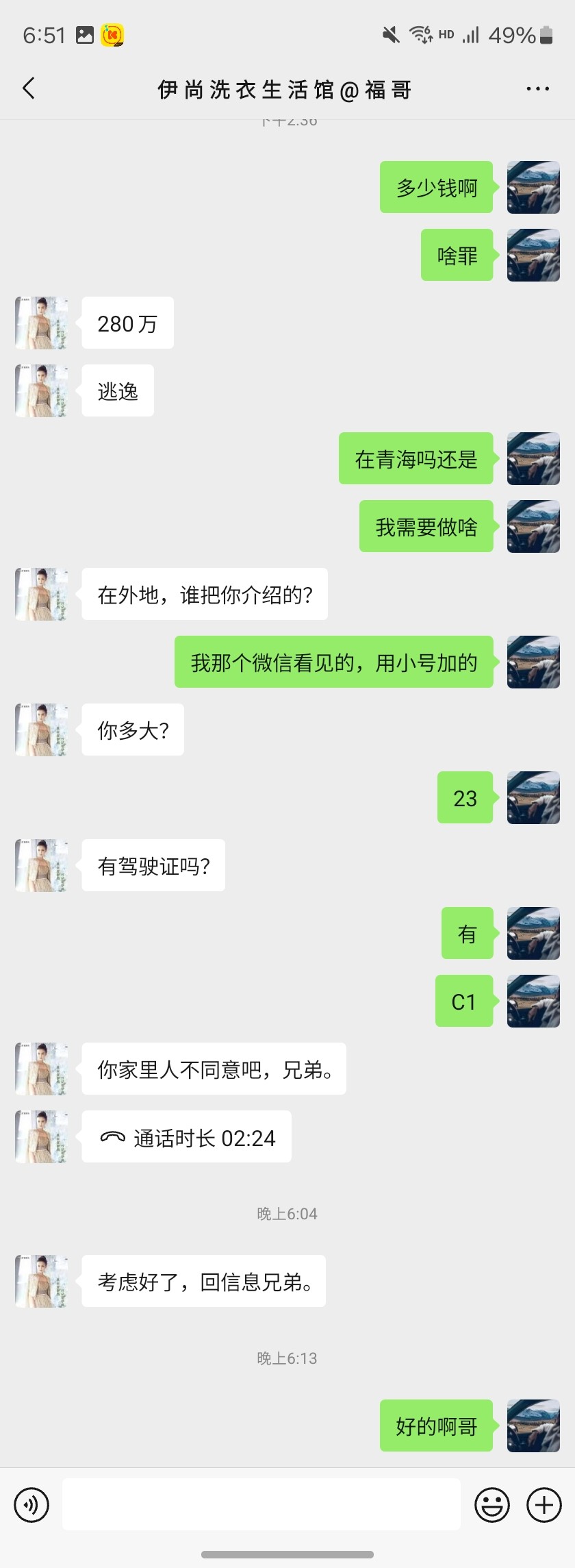Tap the cellular signal bars icon

471,34
